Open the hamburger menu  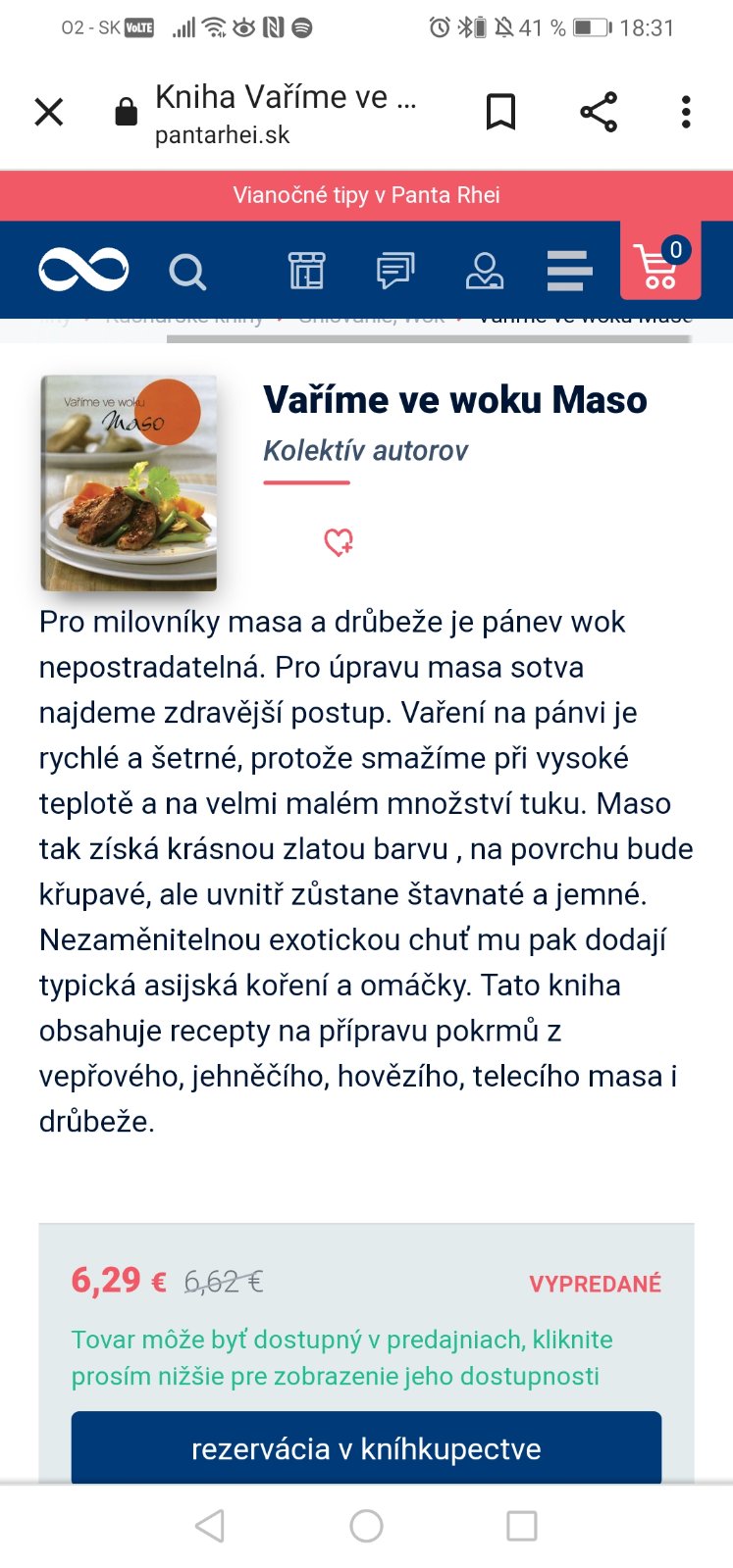[569, 271]
